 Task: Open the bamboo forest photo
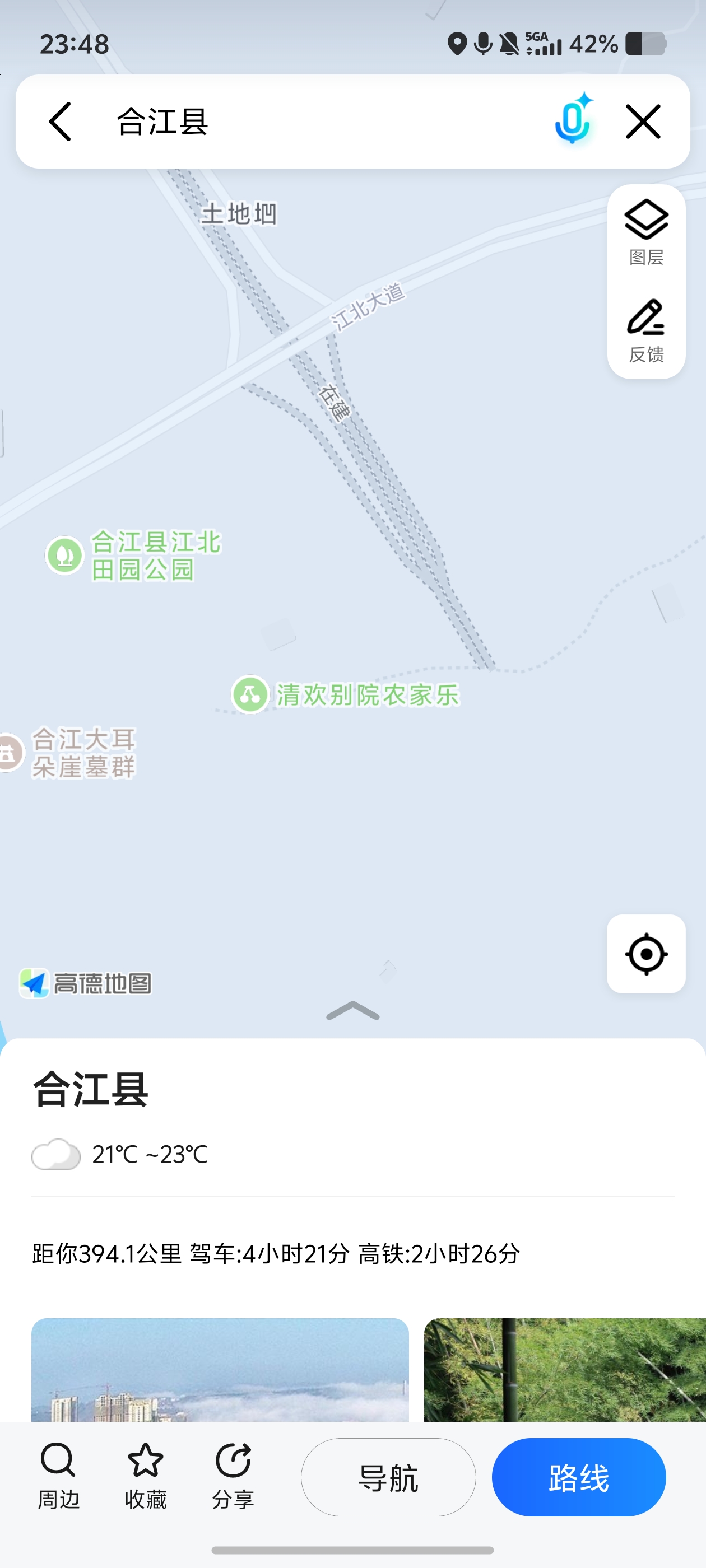(565, 1370)
